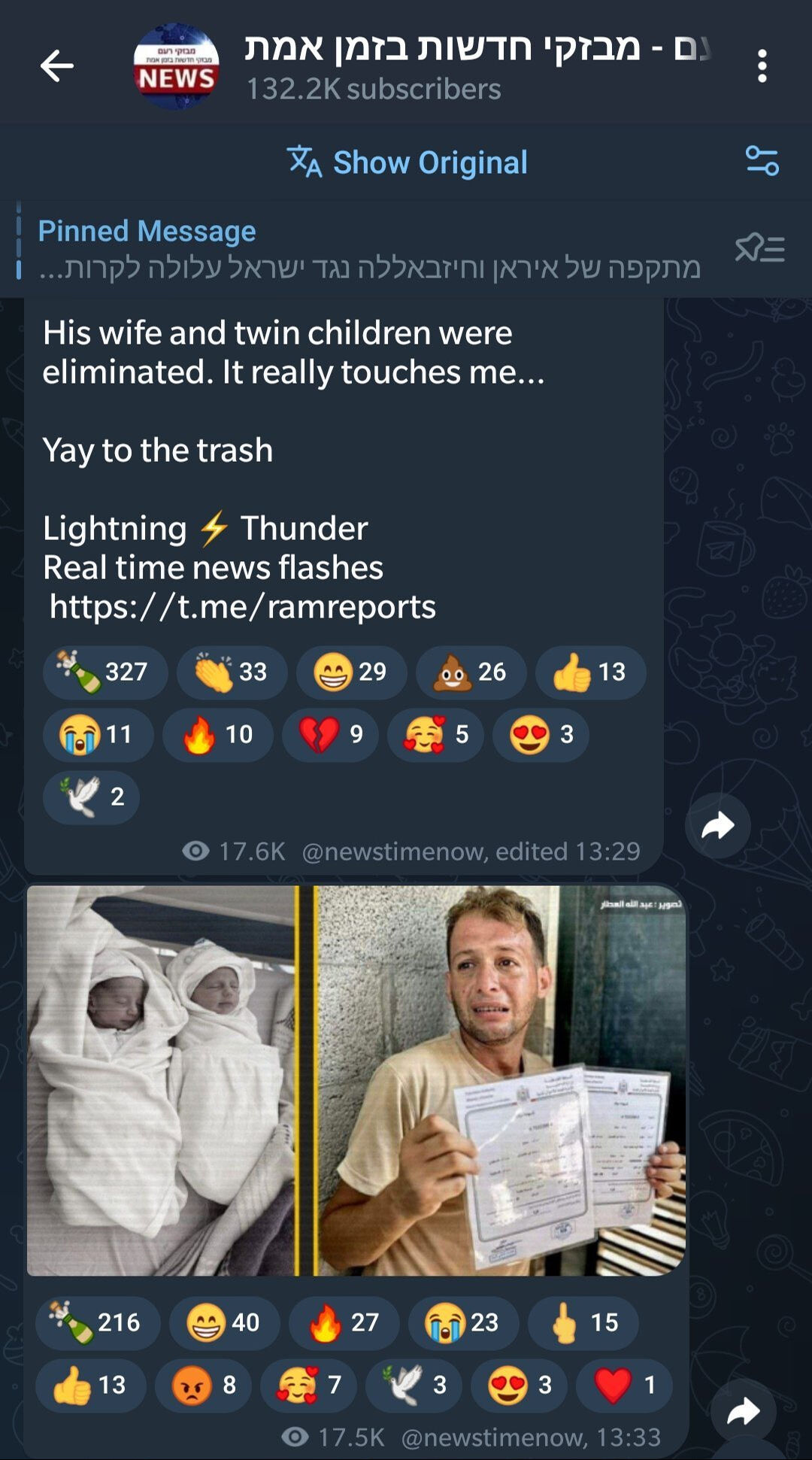The height and width of the screenshot is (1460, 812).
Task: Forward the photo message from 13:33
Action: [743, 1411]
